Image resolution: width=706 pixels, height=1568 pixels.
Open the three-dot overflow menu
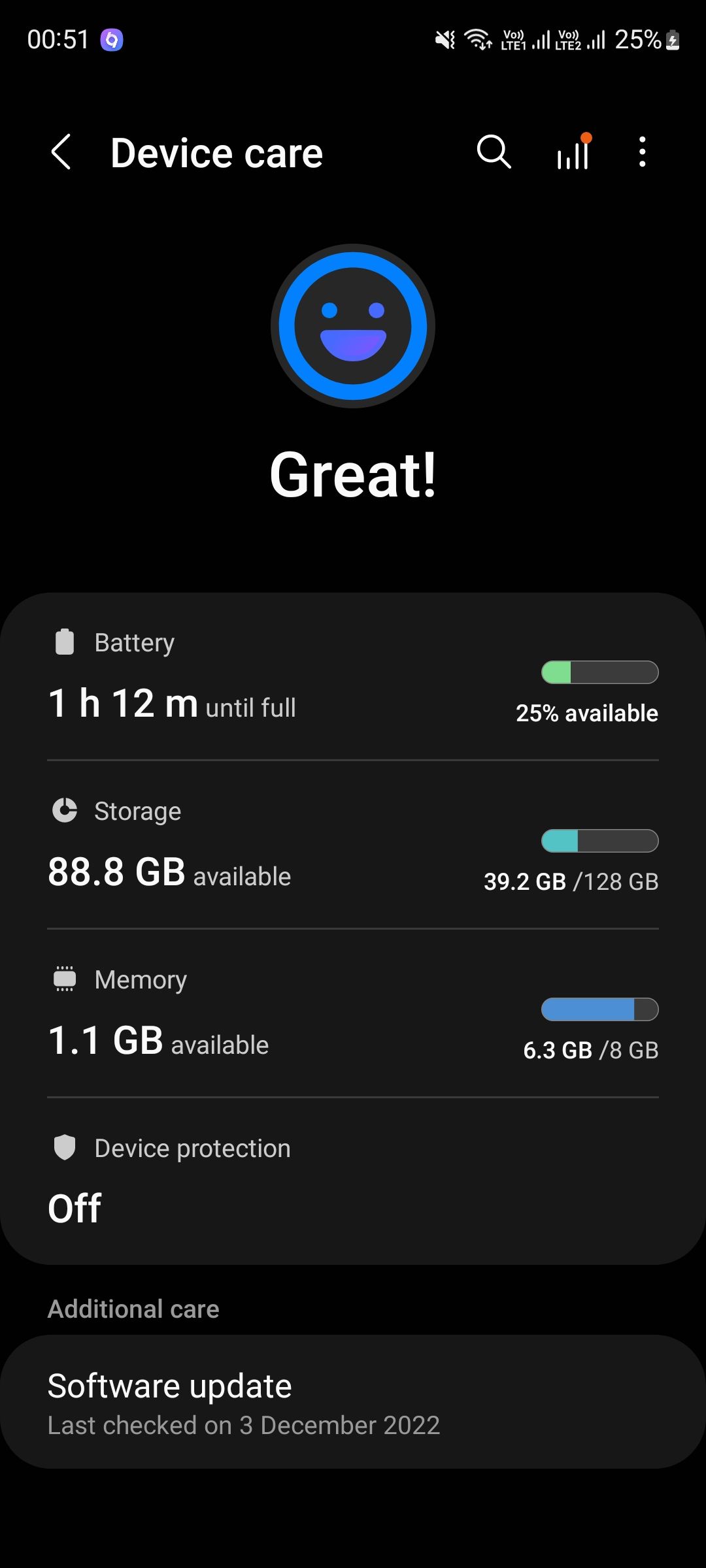[641, 152]
